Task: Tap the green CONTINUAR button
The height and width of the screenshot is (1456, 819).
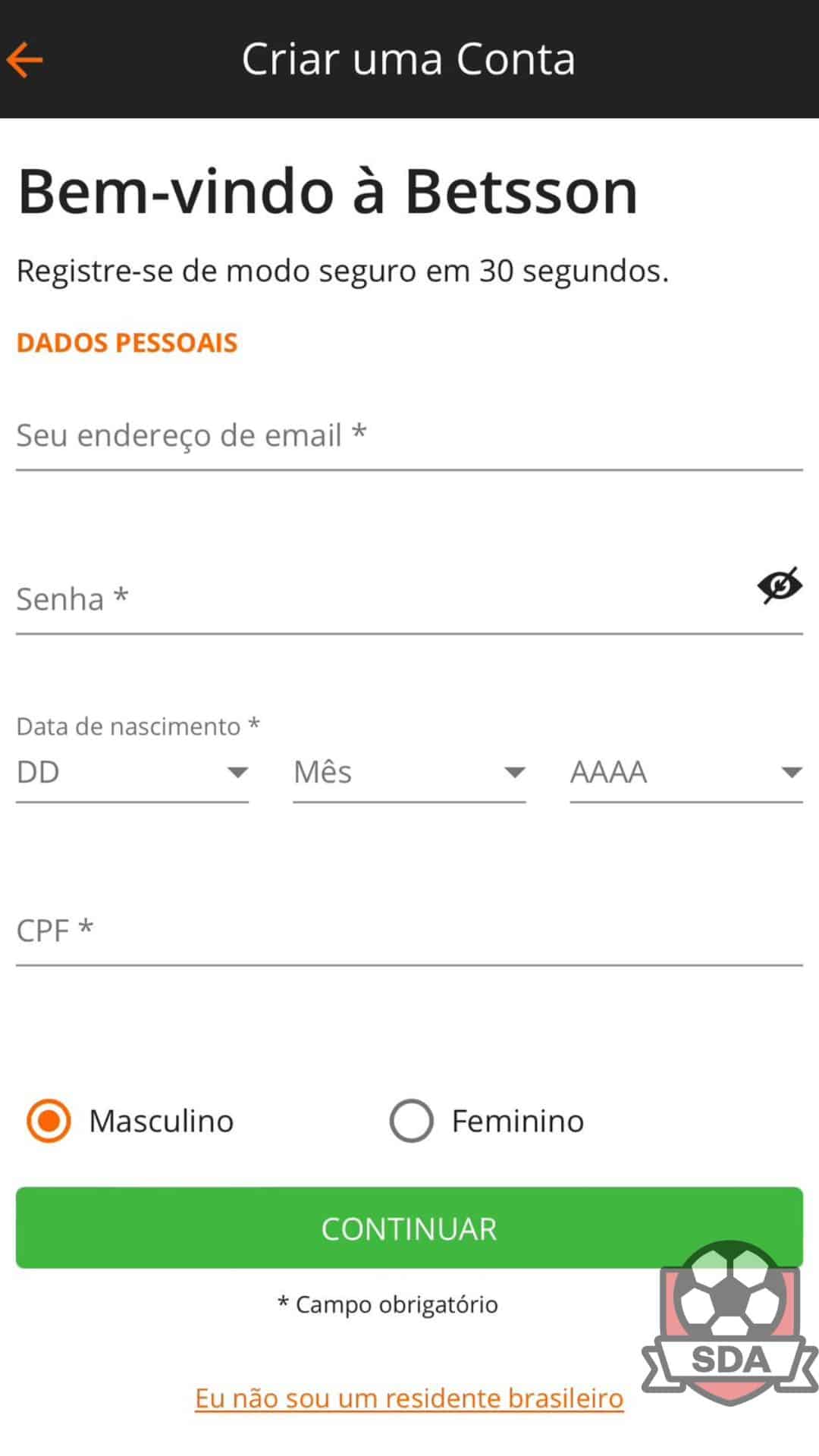Action: coord(409,1228)
